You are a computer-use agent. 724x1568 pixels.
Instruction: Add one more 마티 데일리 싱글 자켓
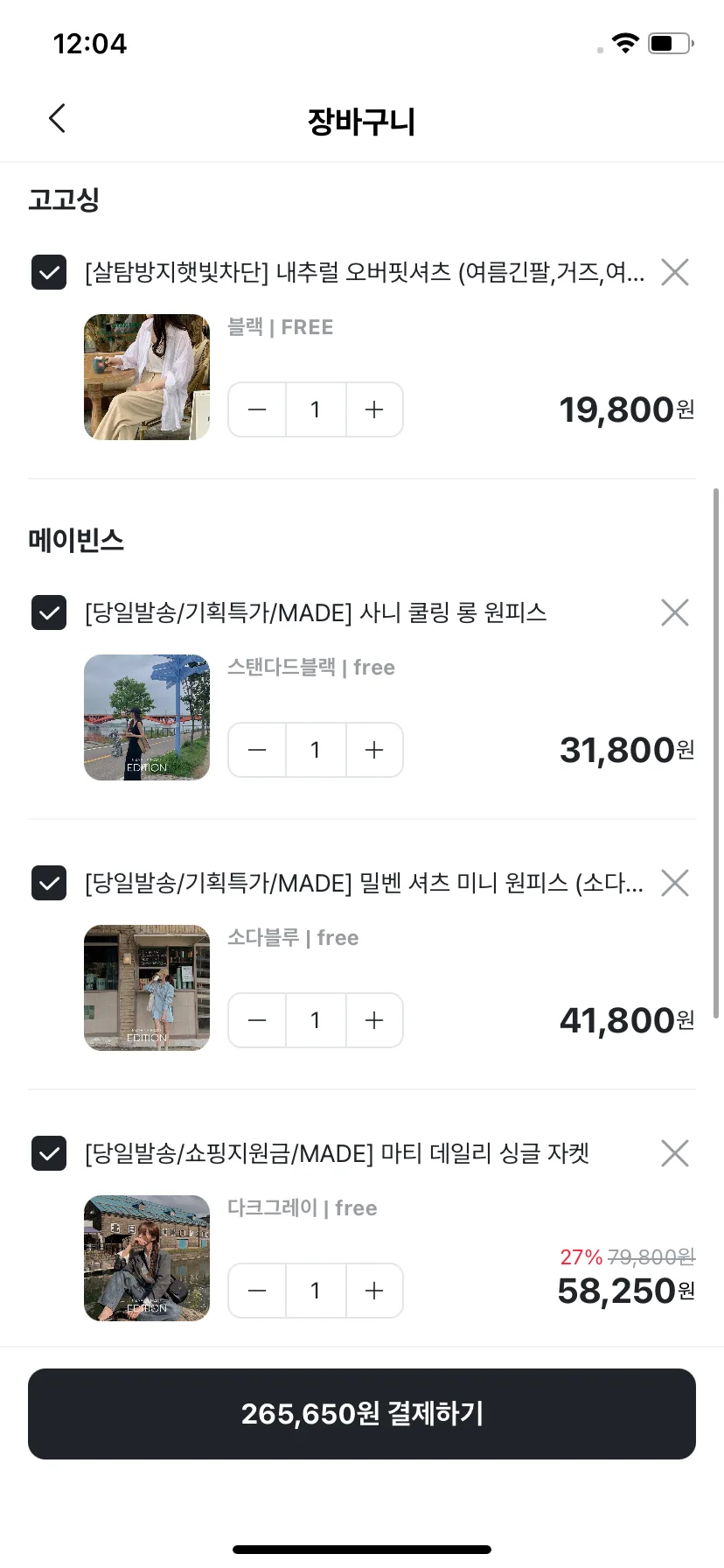point(374,1291)
